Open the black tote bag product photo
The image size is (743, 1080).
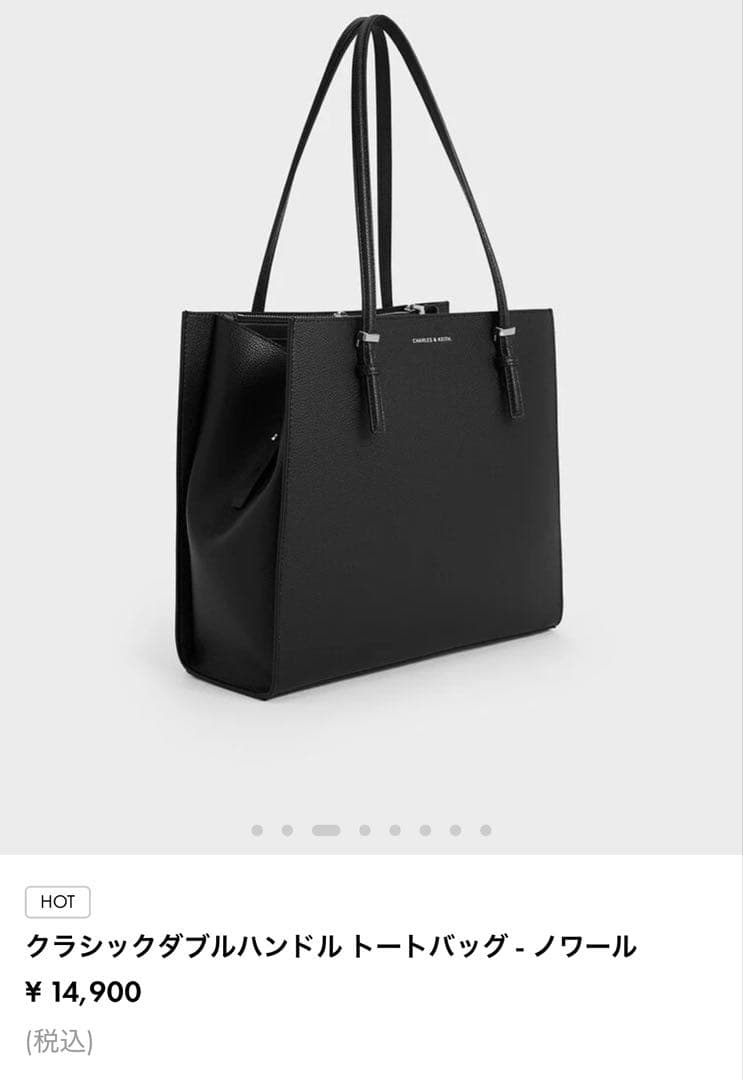click(370, 450)
